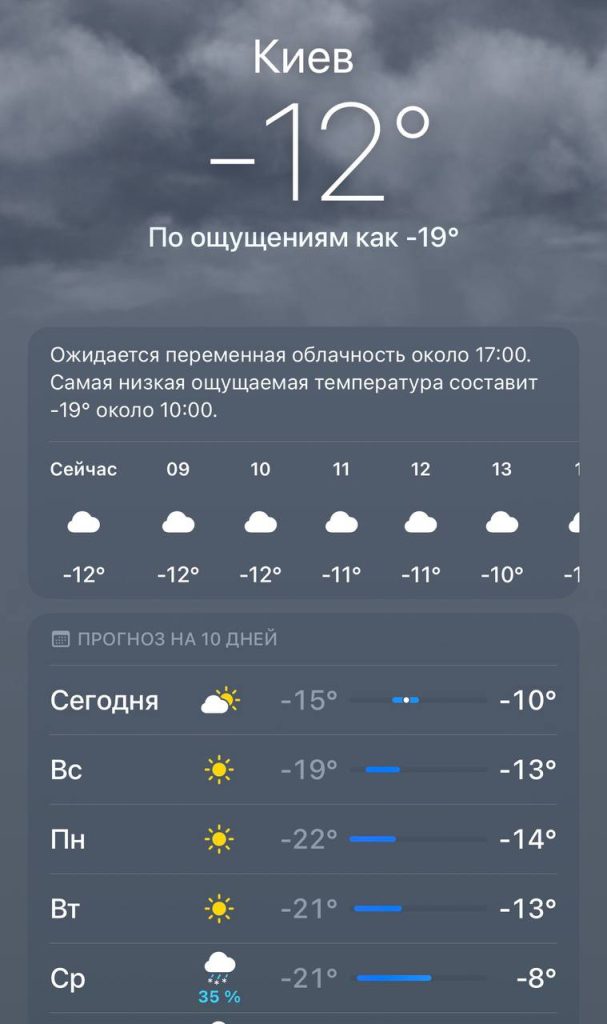View the Ср forecast with 35 % snow
The width and height of the screenshot is (607, 1024).
coord(303,978)
